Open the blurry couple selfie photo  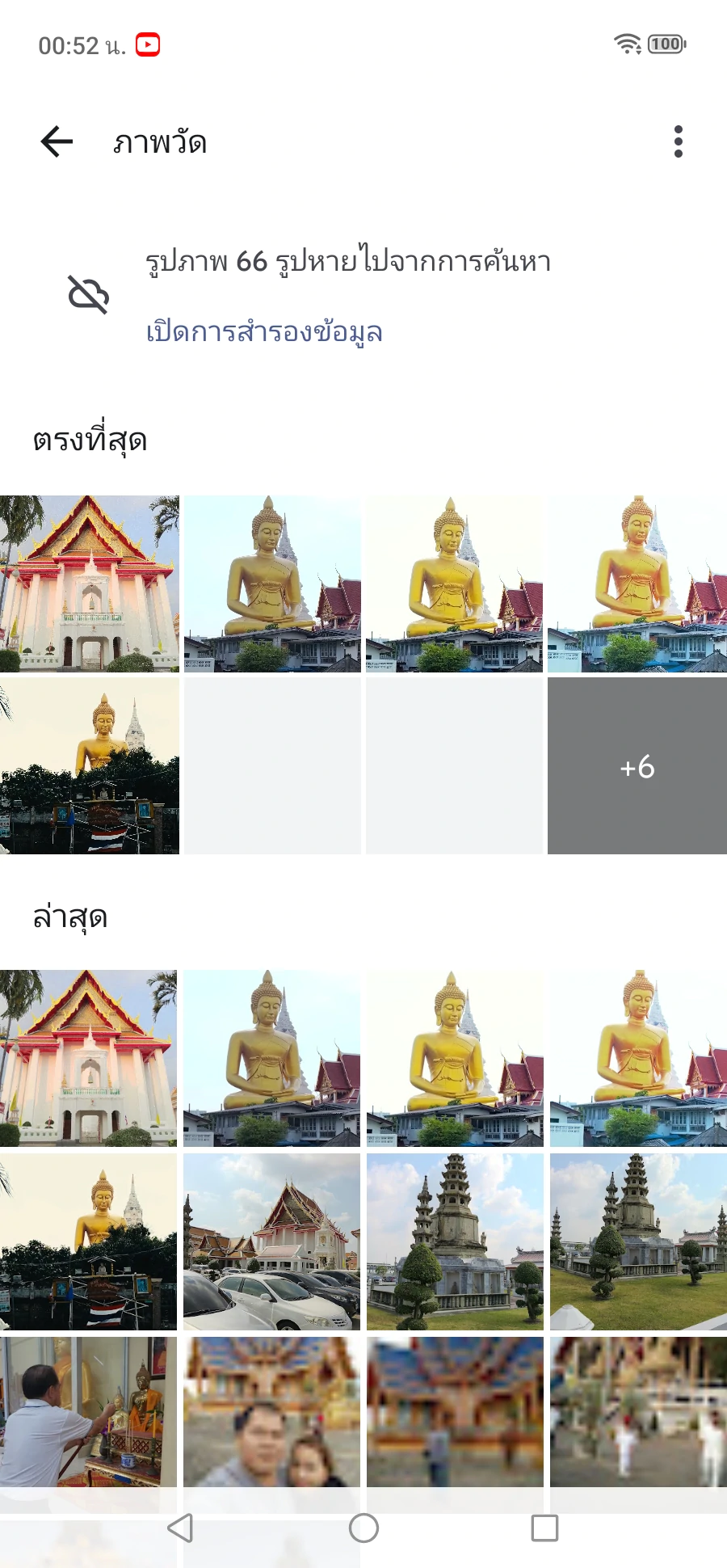pos(271,1412)
